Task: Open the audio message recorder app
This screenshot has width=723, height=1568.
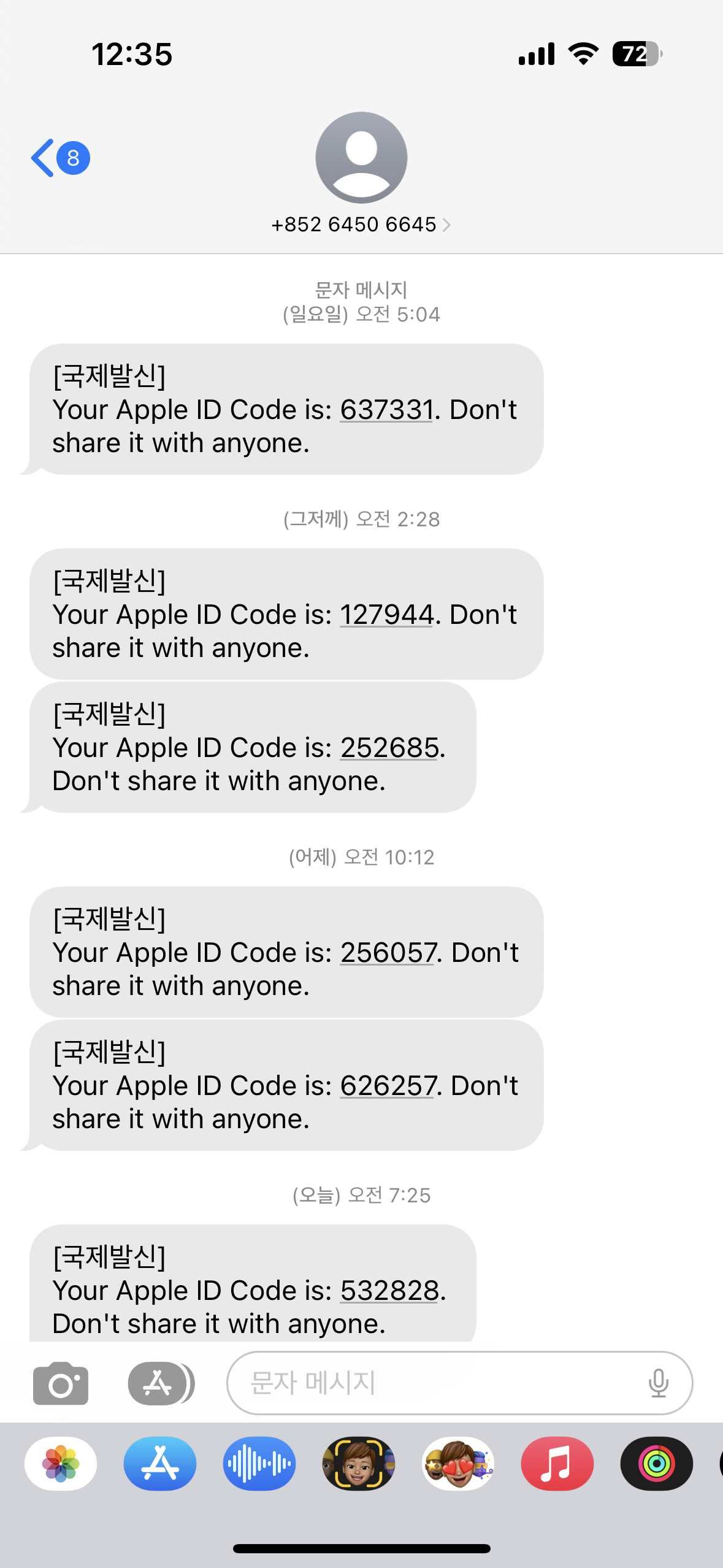Action: tap(259, 1464)
